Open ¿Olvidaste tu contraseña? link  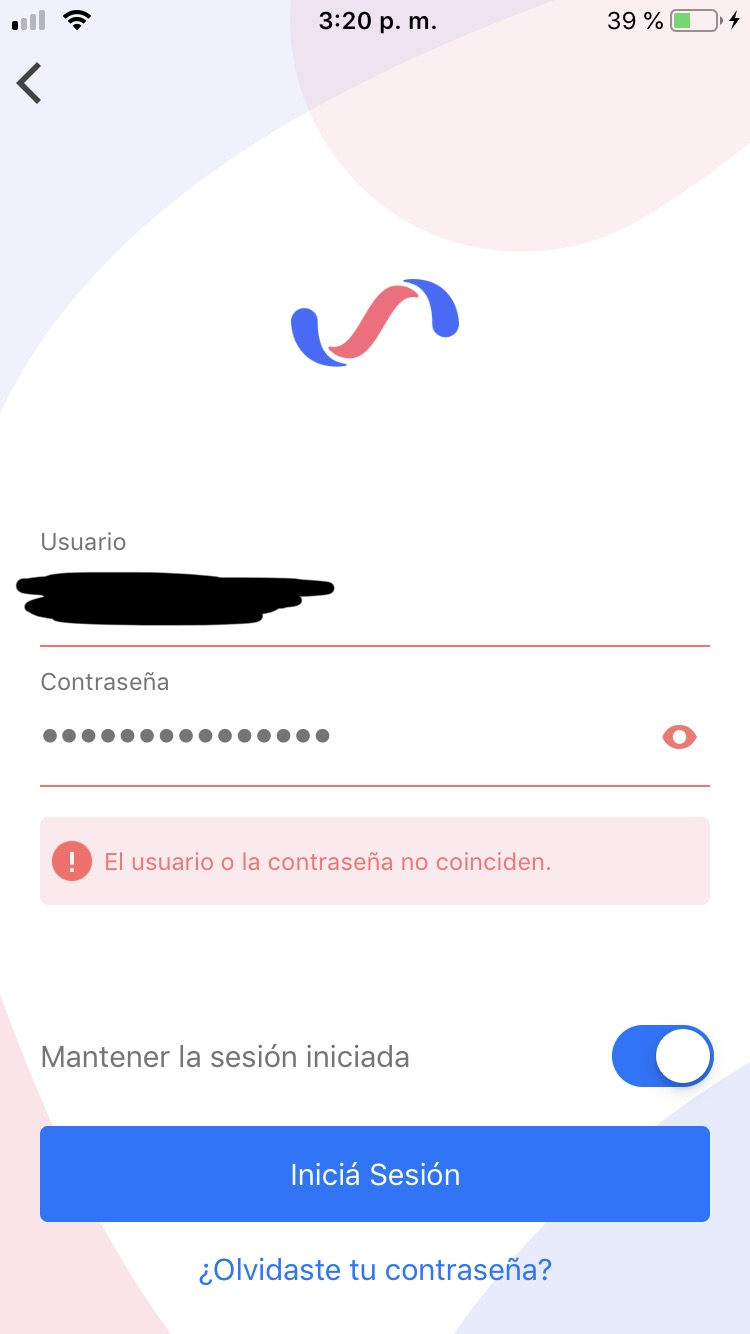(375, 1270)
